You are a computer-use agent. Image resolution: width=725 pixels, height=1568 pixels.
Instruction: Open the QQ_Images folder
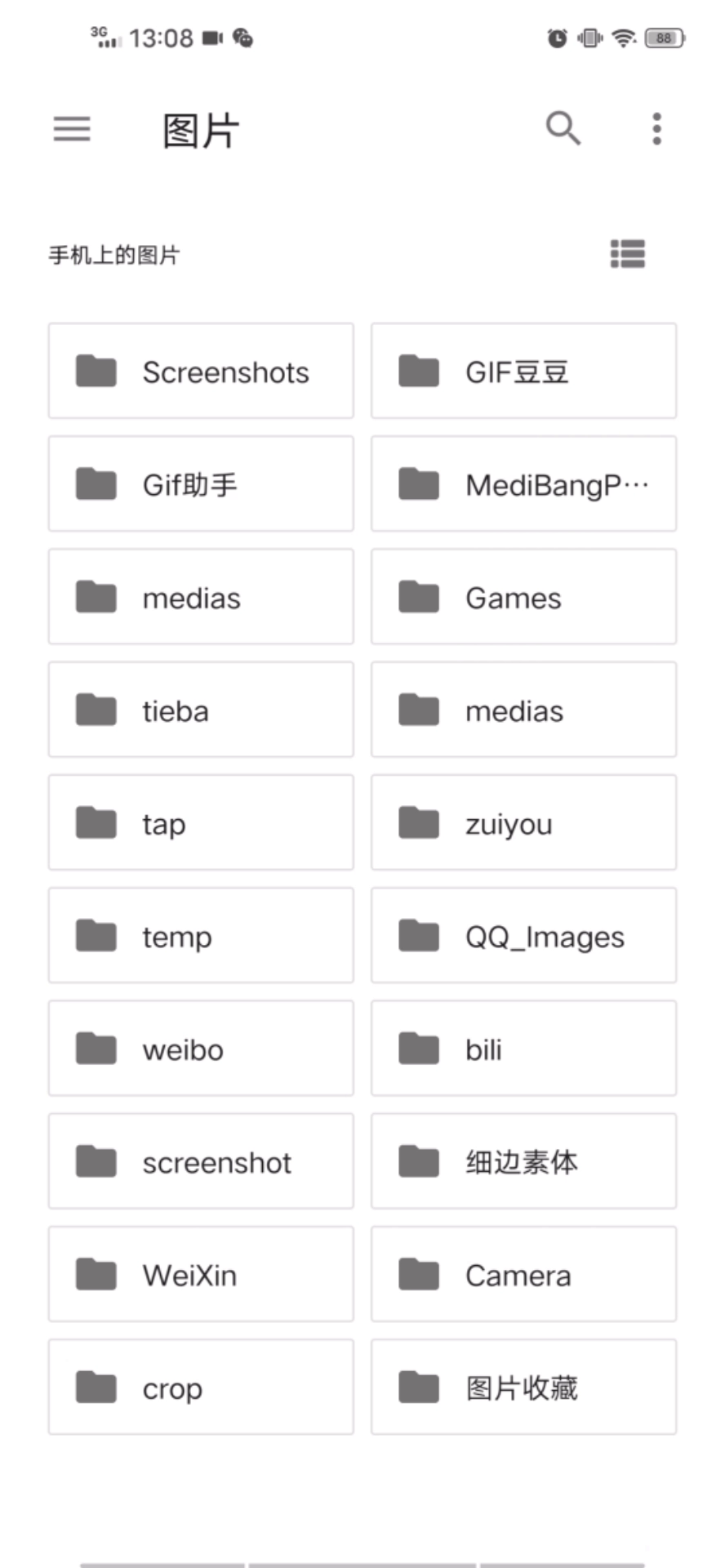tap(523, 935)
